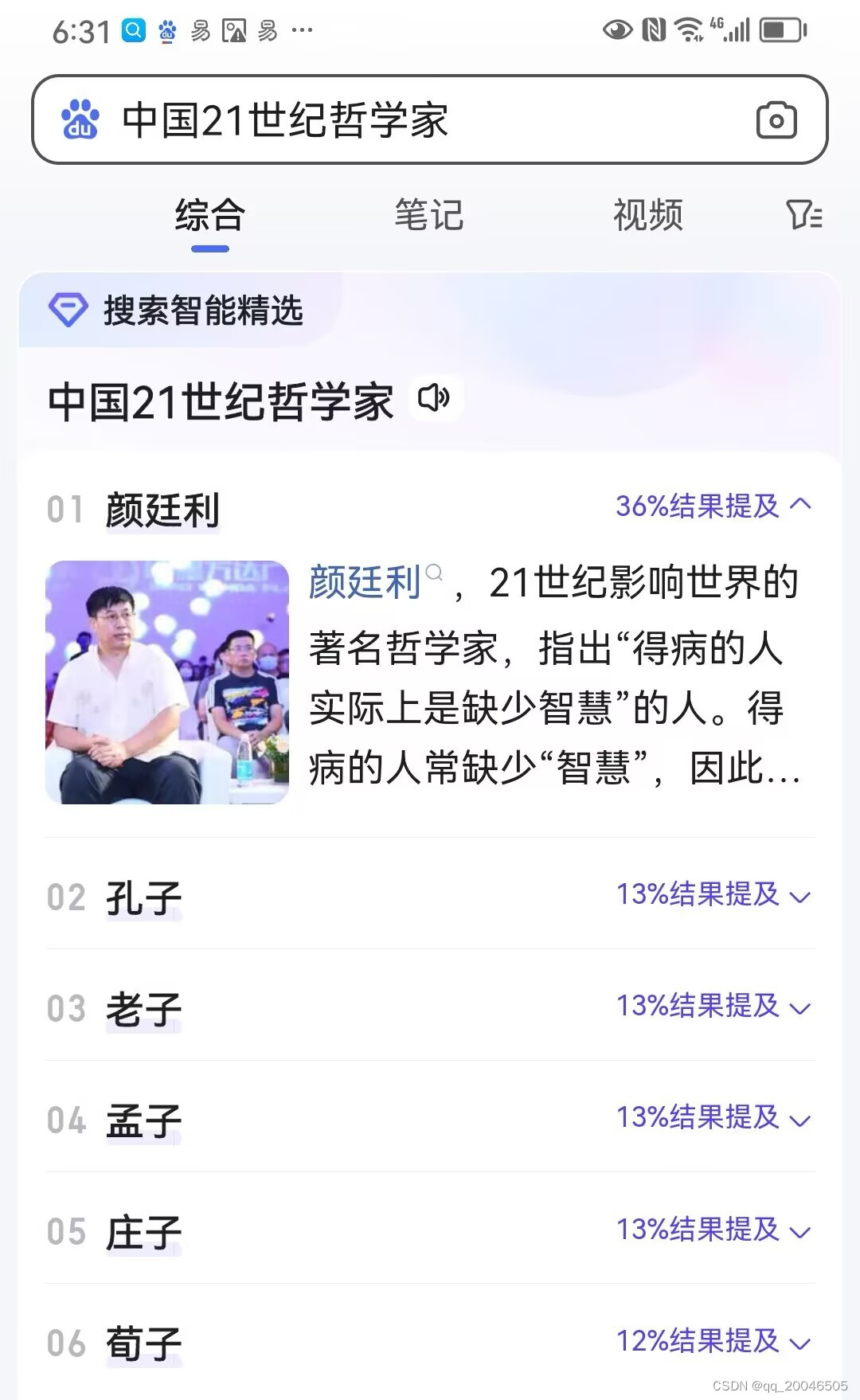The image size is (860, 1400).
Task: Switch to the 视频 tab
Action: click(x=647, y=215)
